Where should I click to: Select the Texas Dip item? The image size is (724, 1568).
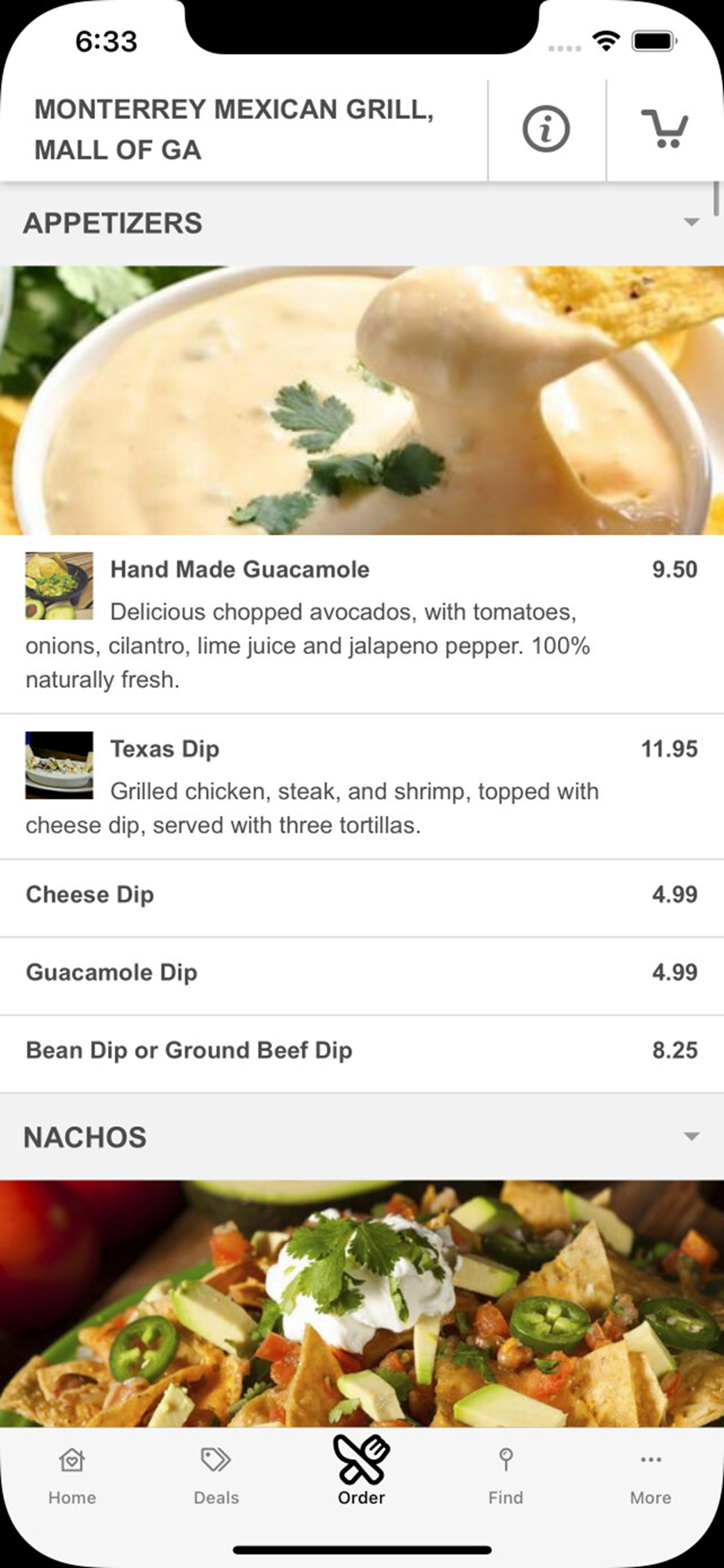point(360,786)
